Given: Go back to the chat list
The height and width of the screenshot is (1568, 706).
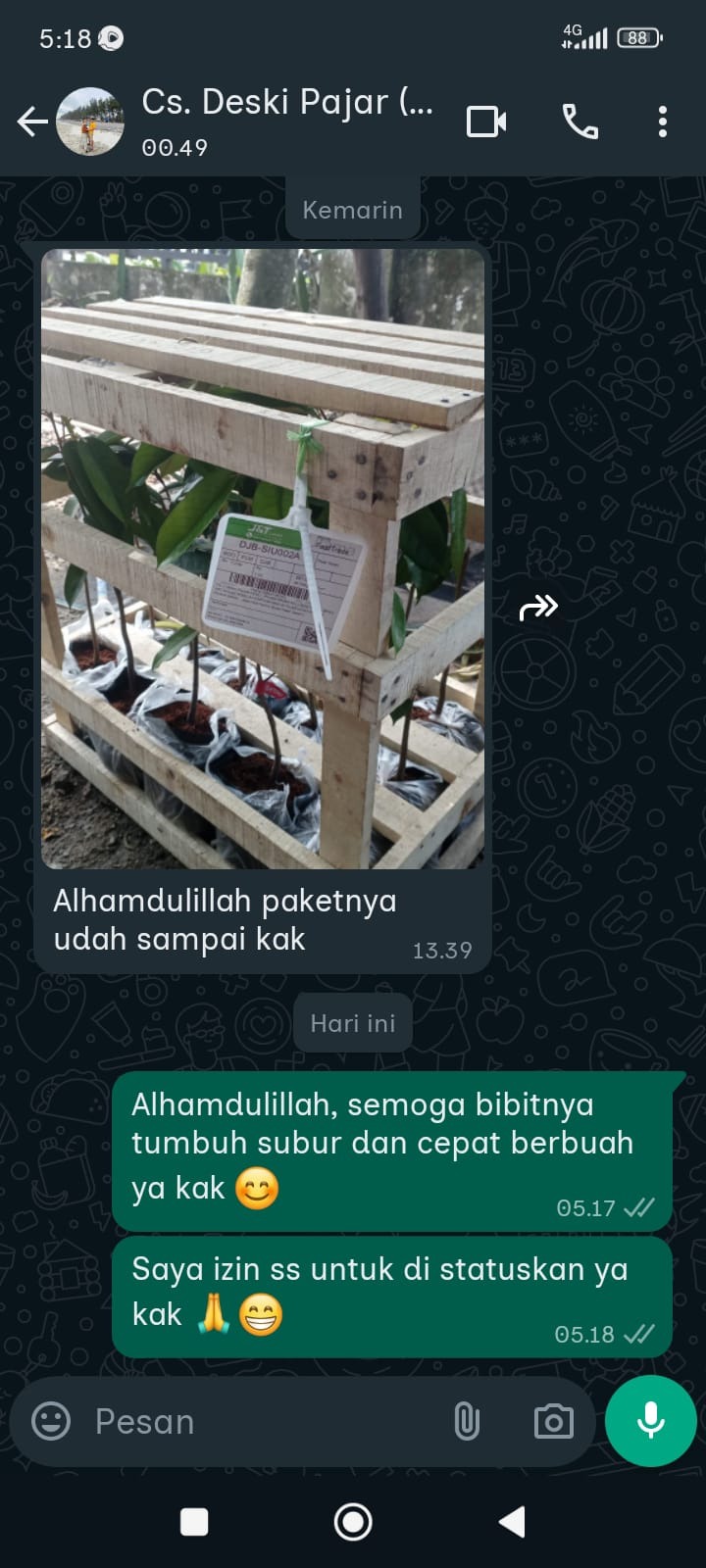Looking at the screenshot, I should (x=33, y=122).
